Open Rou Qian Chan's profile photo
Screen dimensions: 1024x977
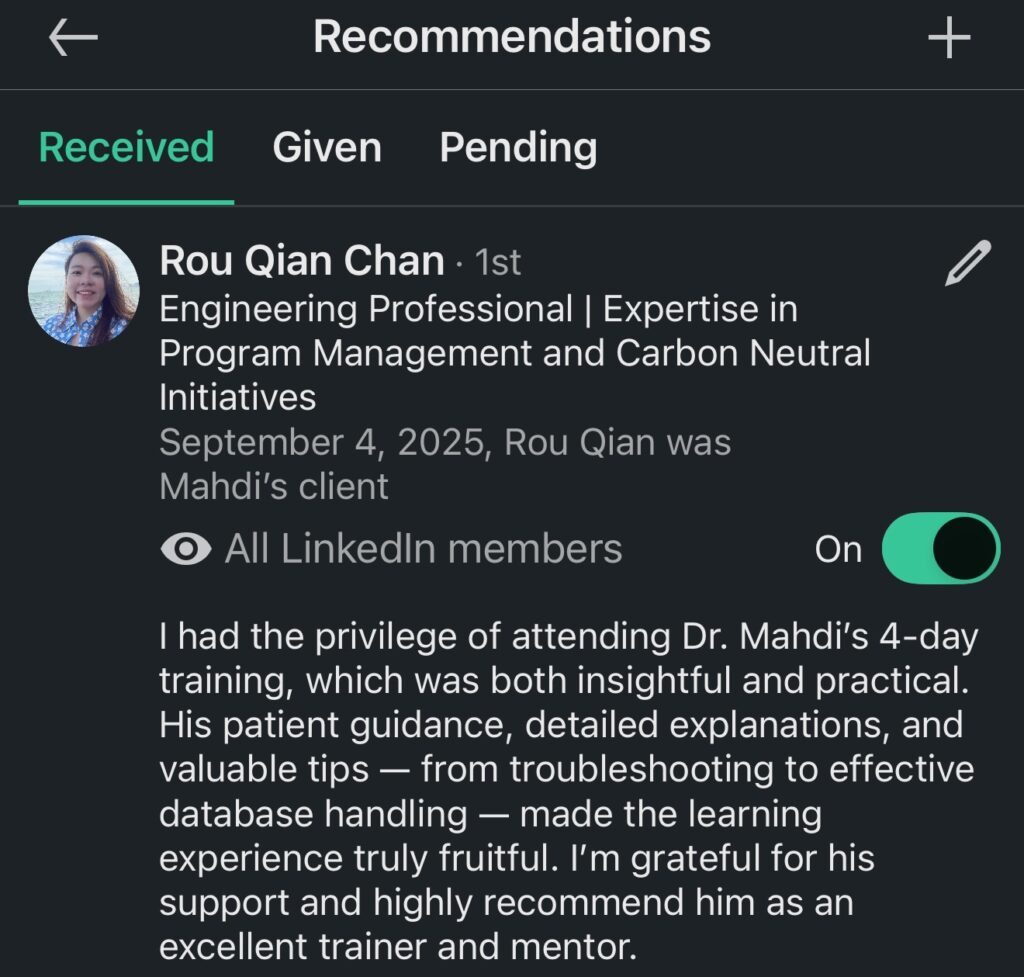[x=83, y=292]
